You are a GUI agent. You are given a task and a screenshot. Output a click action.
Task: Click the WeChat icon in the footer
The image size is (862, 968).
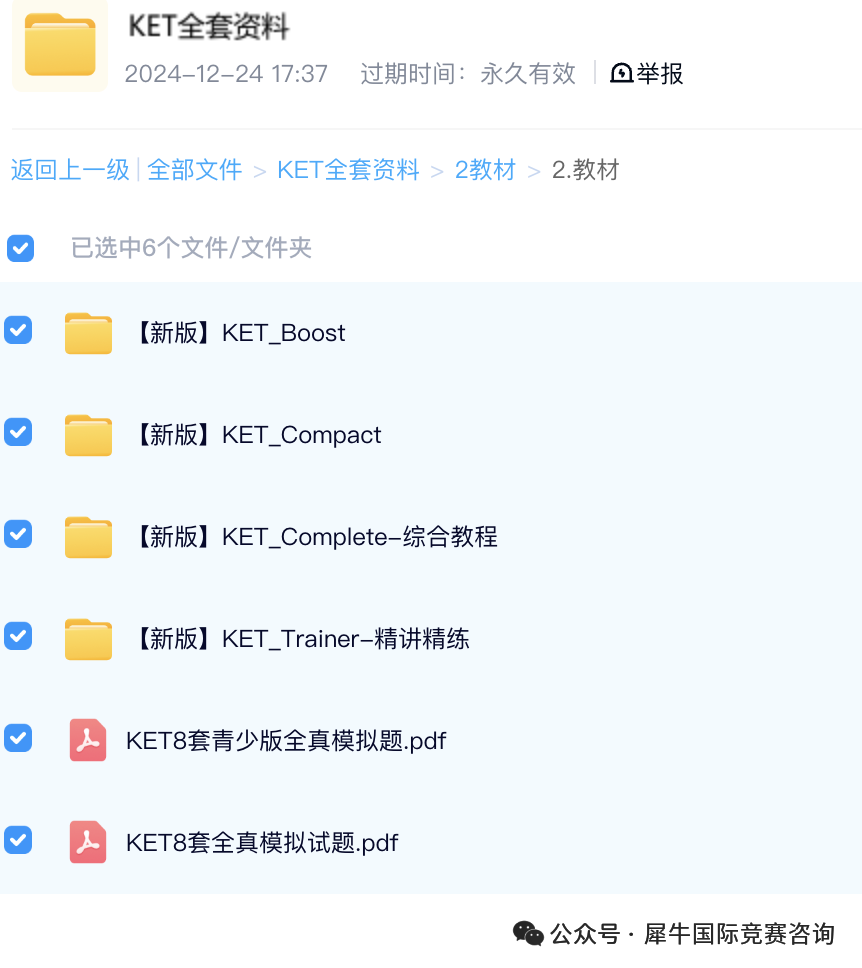coord(529,932)
